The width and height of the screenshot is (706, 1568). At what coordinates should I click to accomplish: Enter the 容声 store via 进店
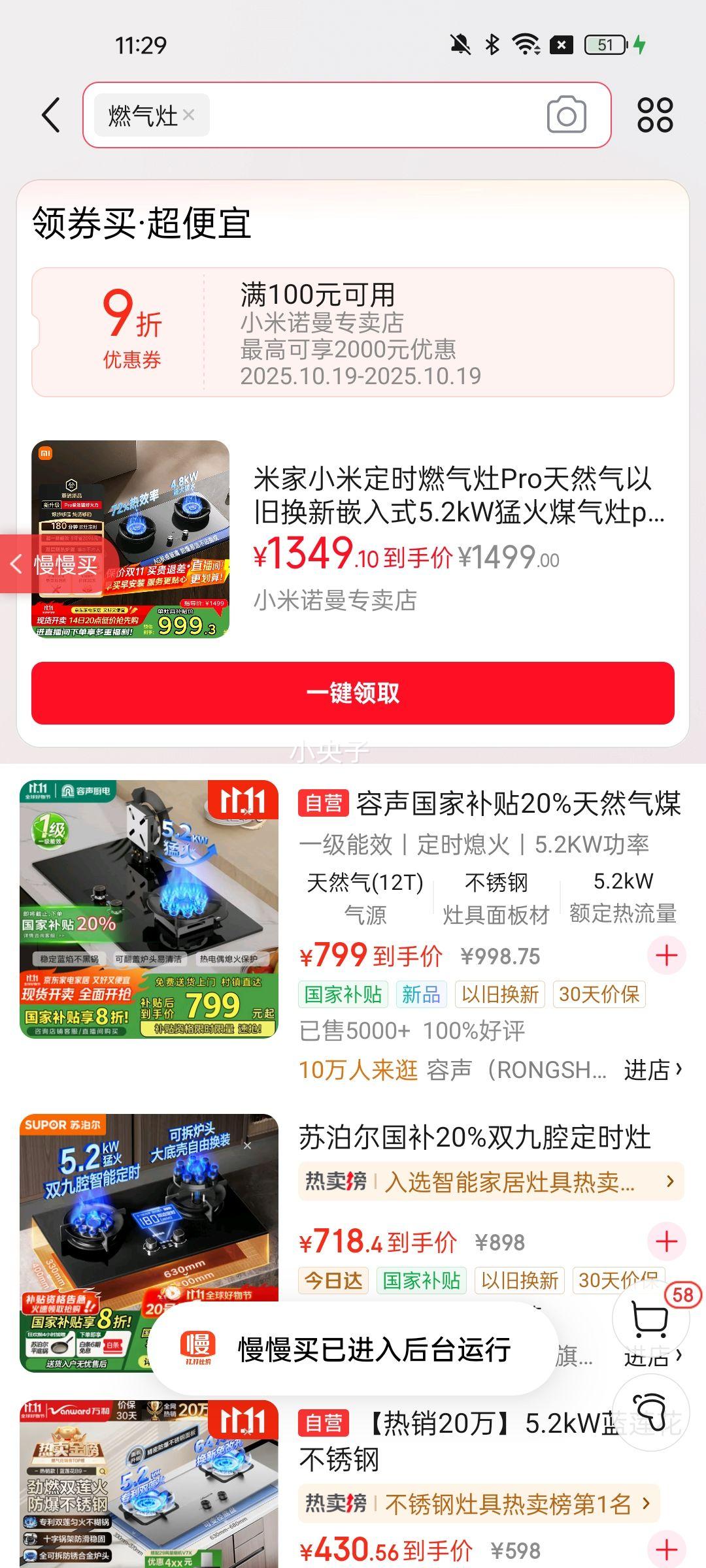652,1070
